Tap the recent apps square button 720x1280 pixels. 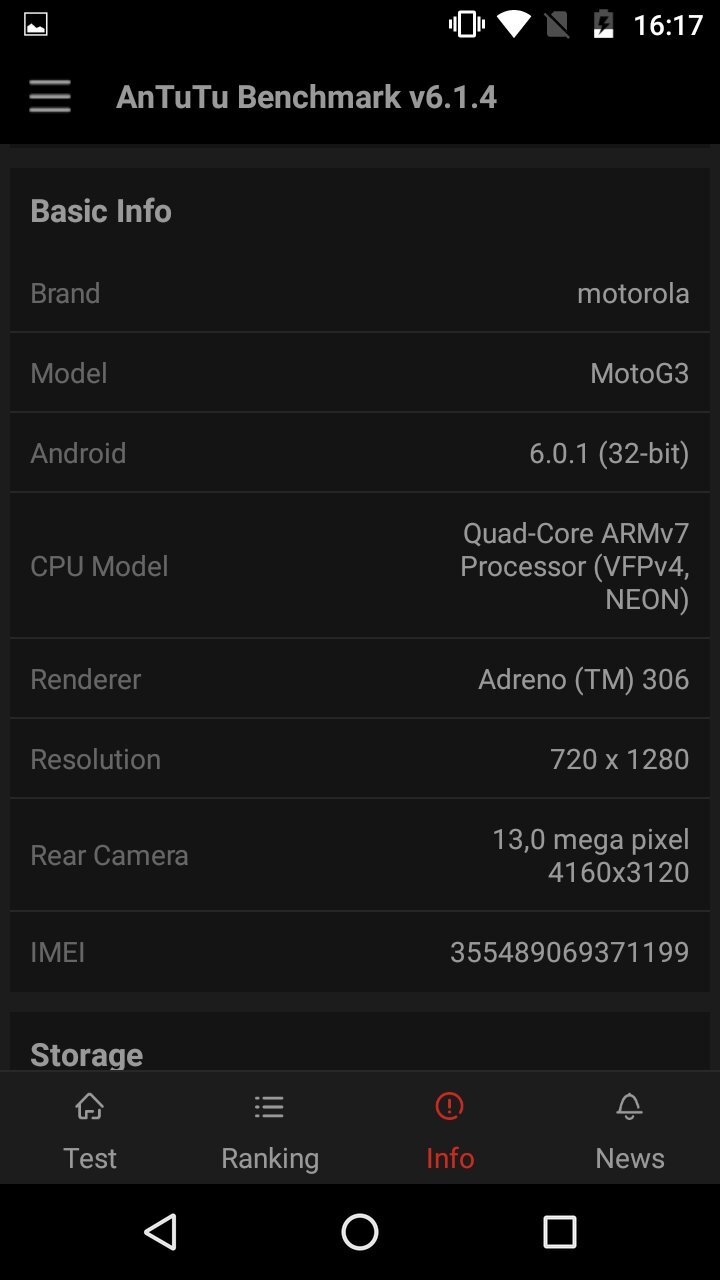tap(560, 1232)
